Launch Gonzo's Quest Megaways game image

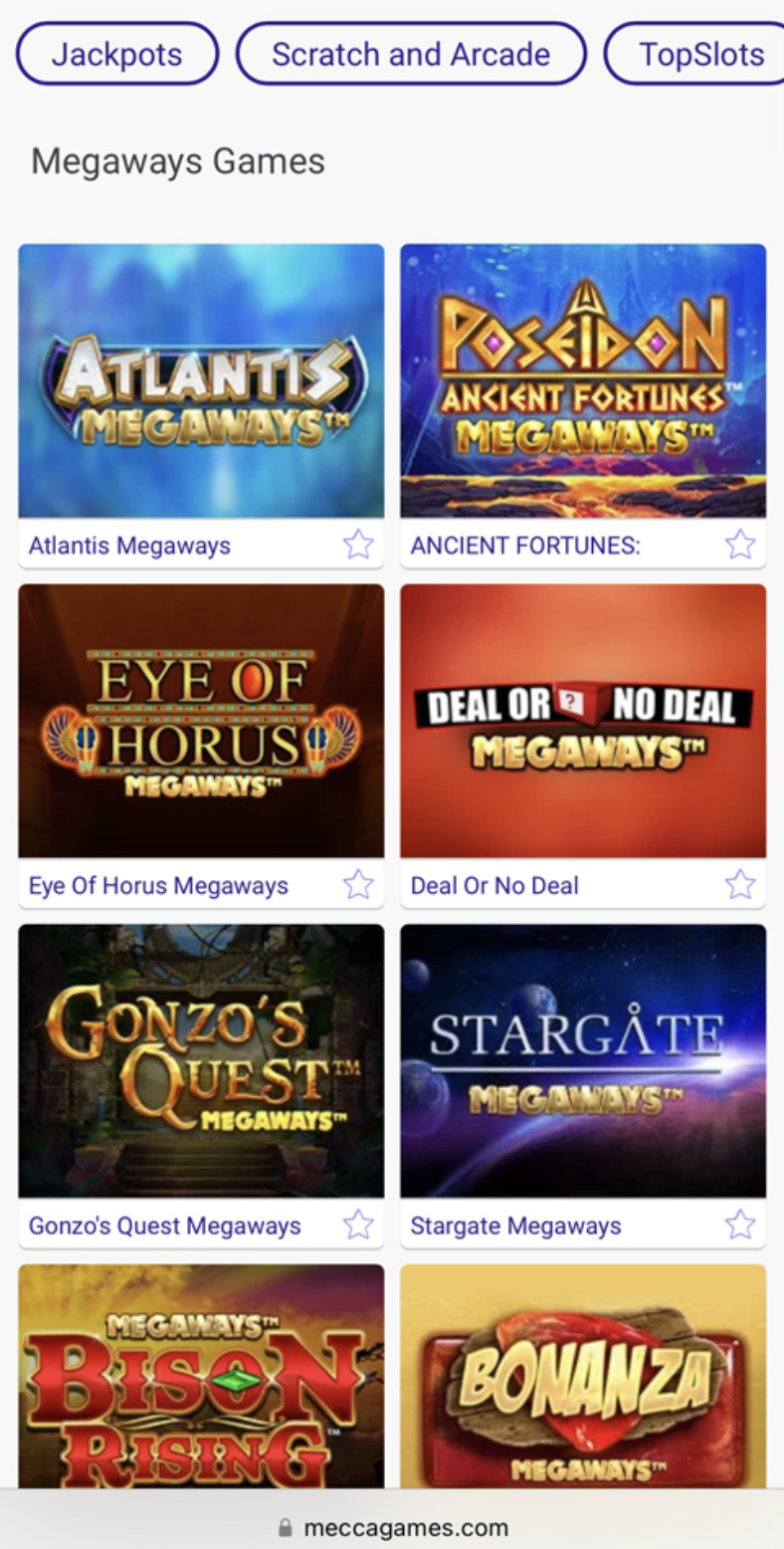click(200, 1062)
